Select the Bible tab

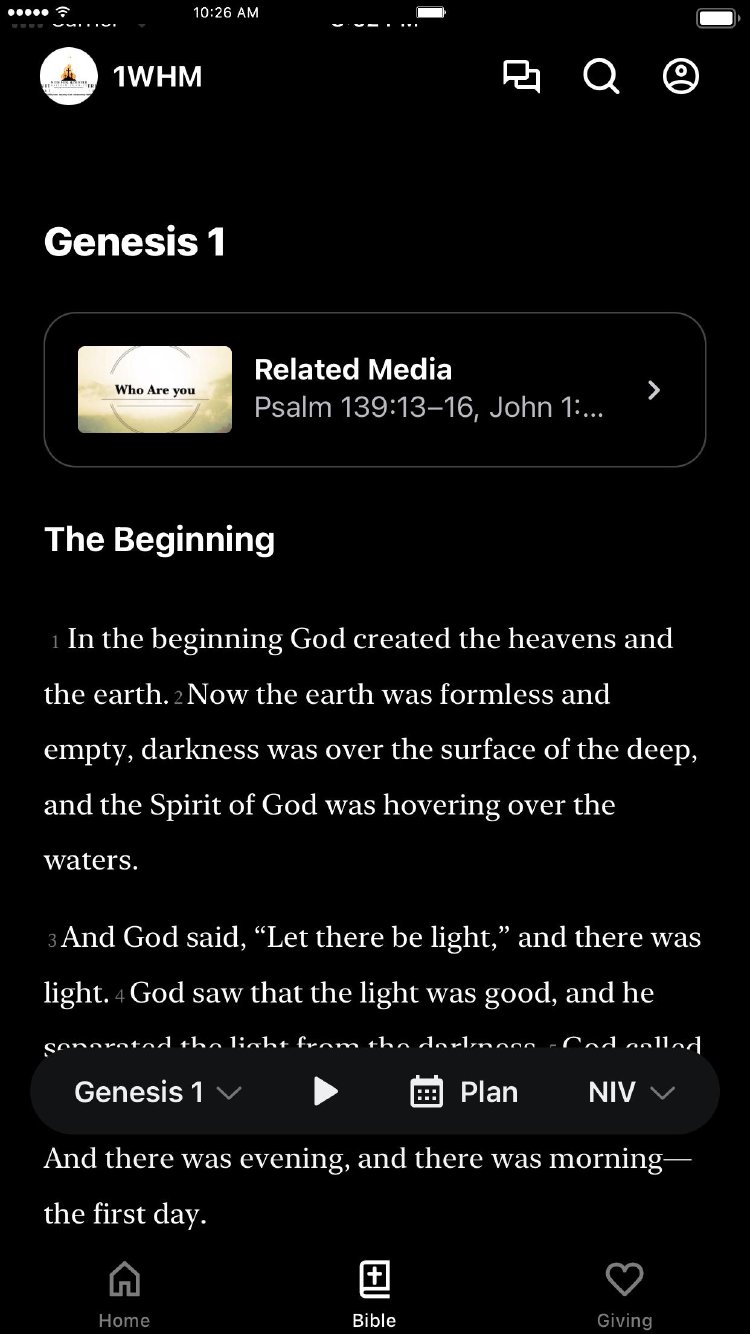tap(374, 1294)
